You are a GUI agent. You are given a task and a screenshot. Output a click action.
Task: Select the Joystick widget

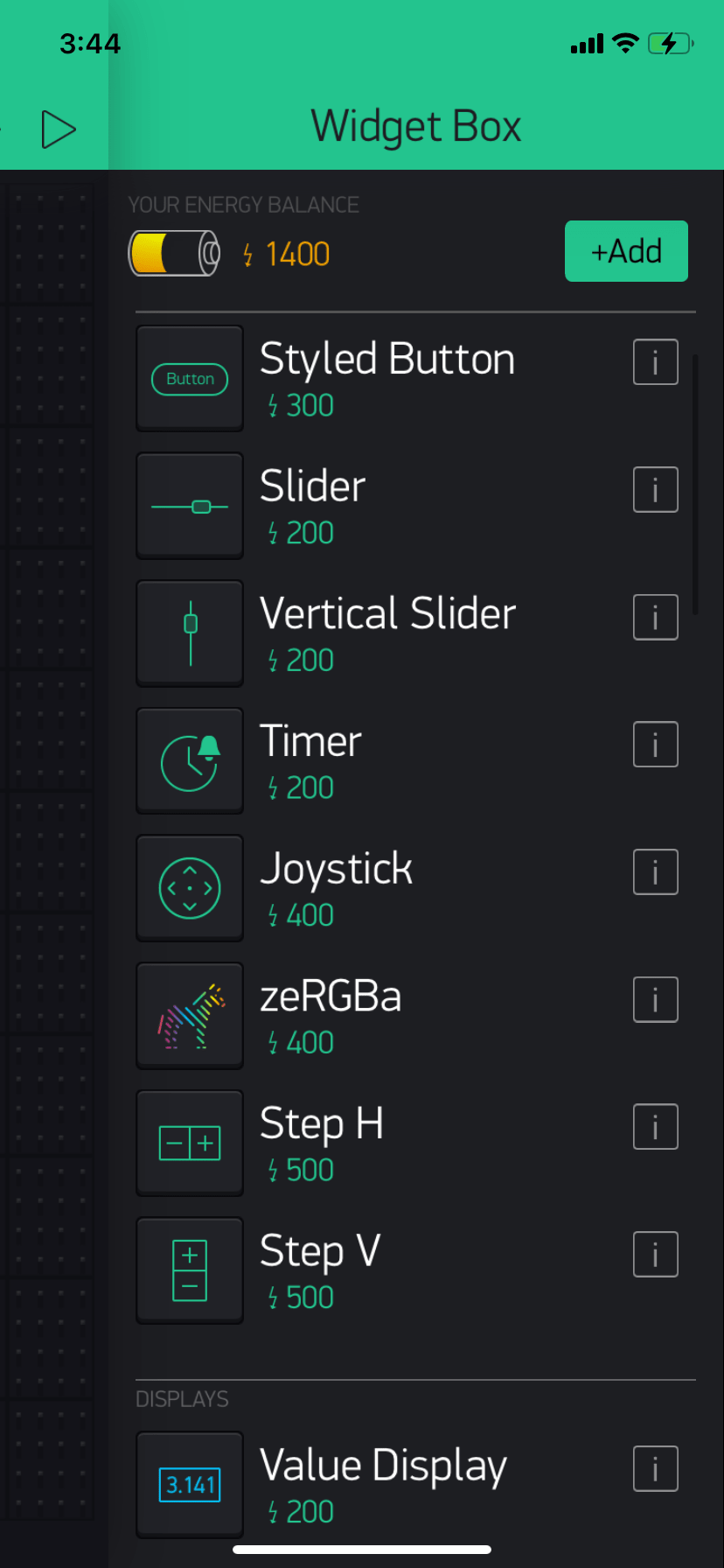(415, 888)
